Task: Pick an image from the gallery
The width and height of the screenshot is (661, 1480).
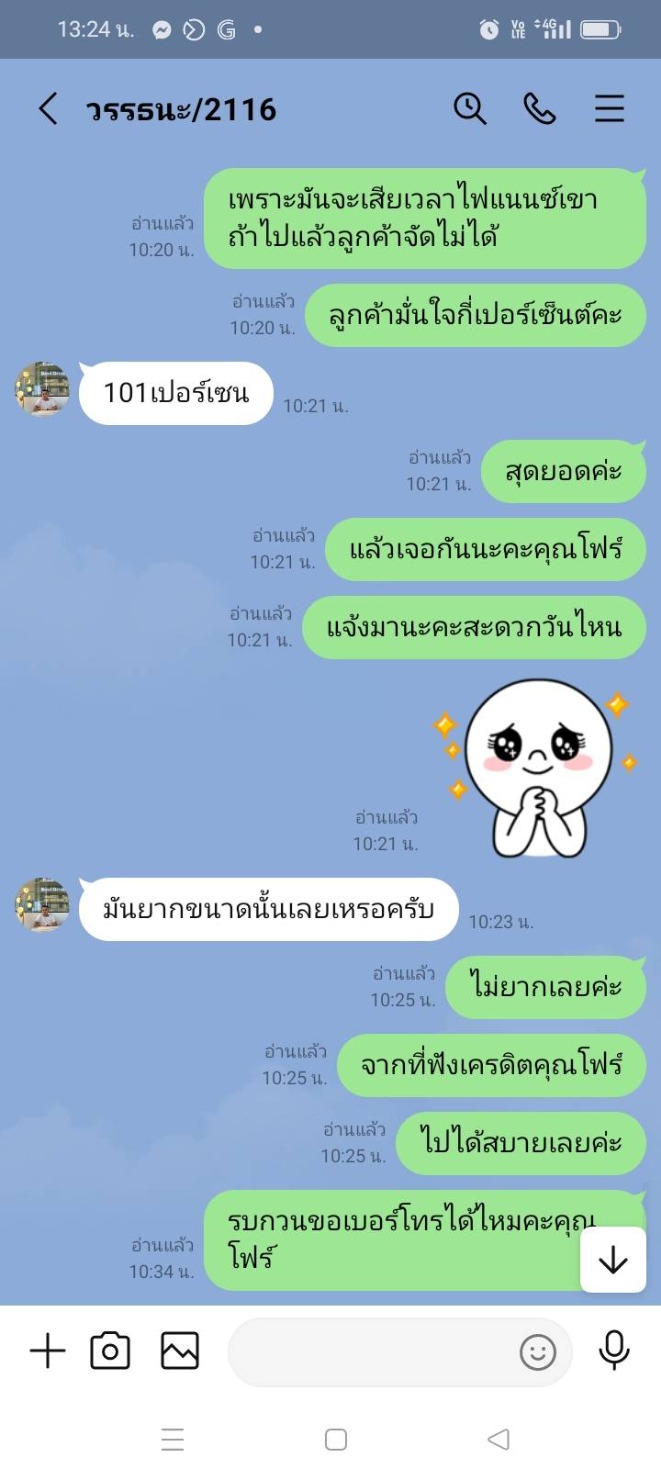Action: click(180, 1352)
